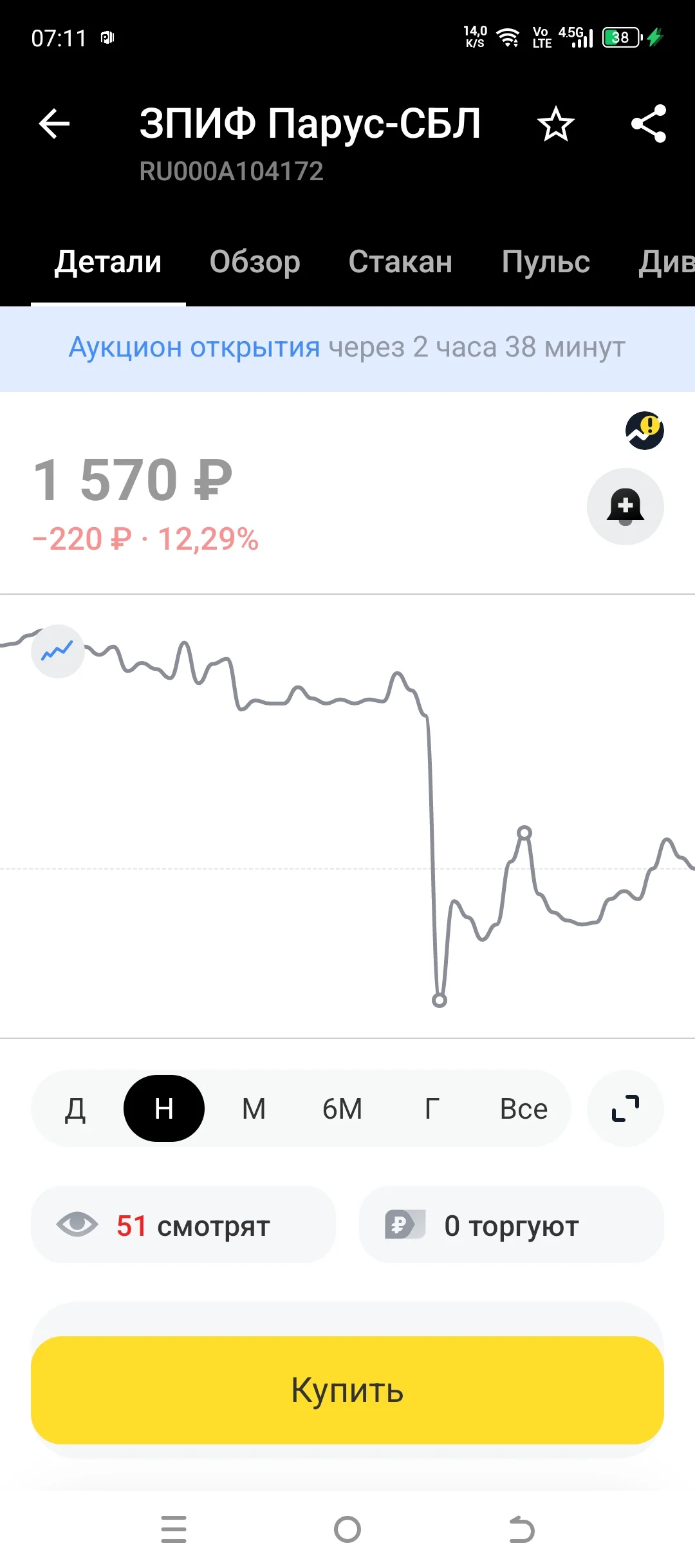
Task: Set the chart period to М
Action: point(254,1108)
